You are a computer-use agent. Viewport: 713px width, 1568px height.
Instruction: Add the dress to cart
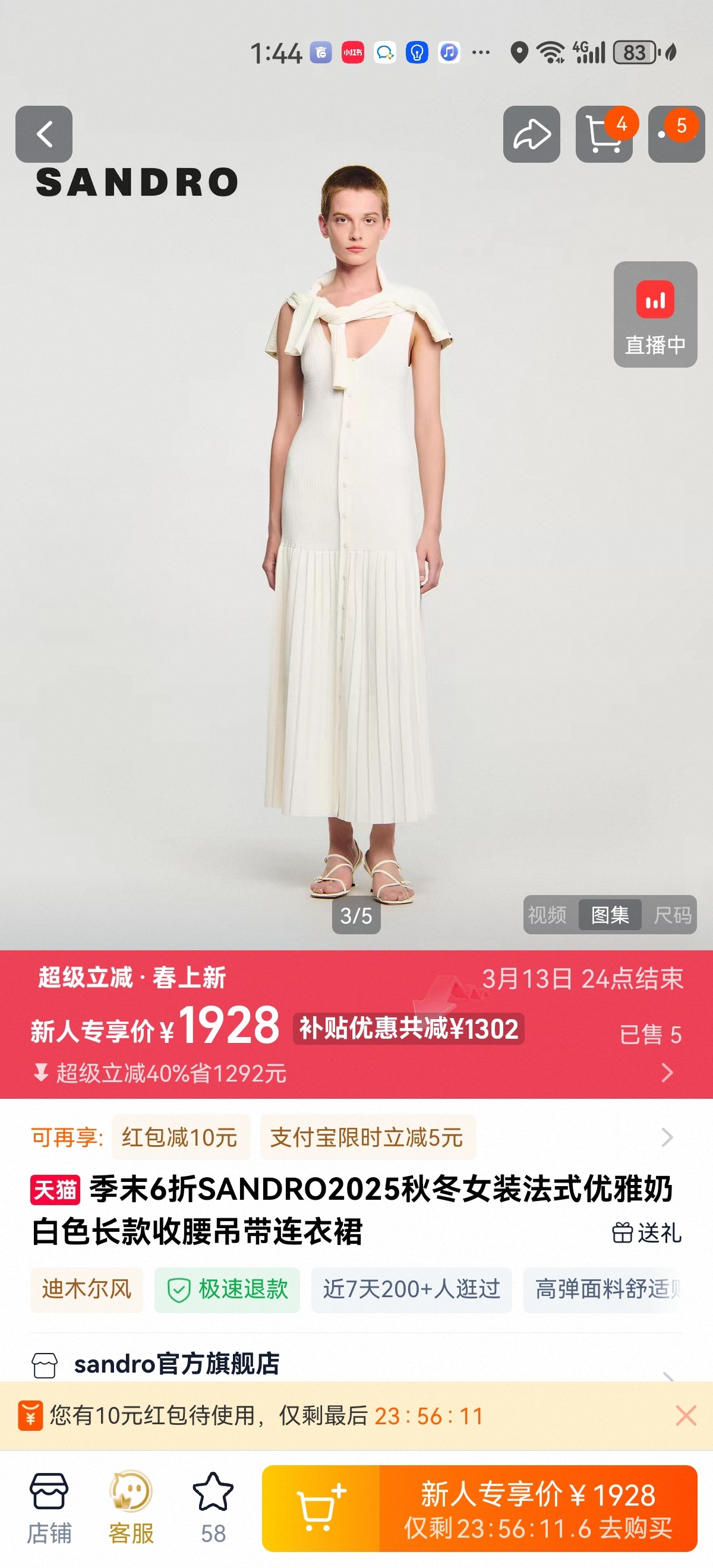pyautogui.click(x=320, y=1509)
